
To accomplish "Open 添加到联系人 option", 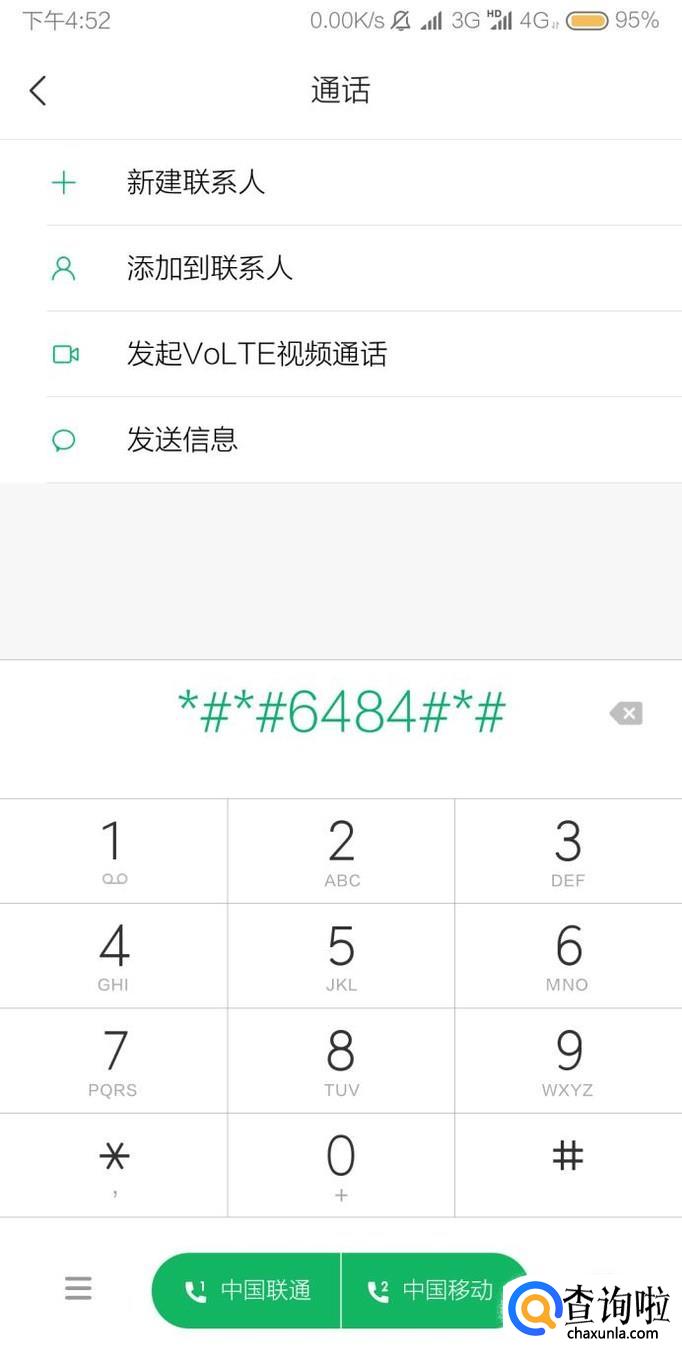I will pyautogui.click(x=209, y=268).
